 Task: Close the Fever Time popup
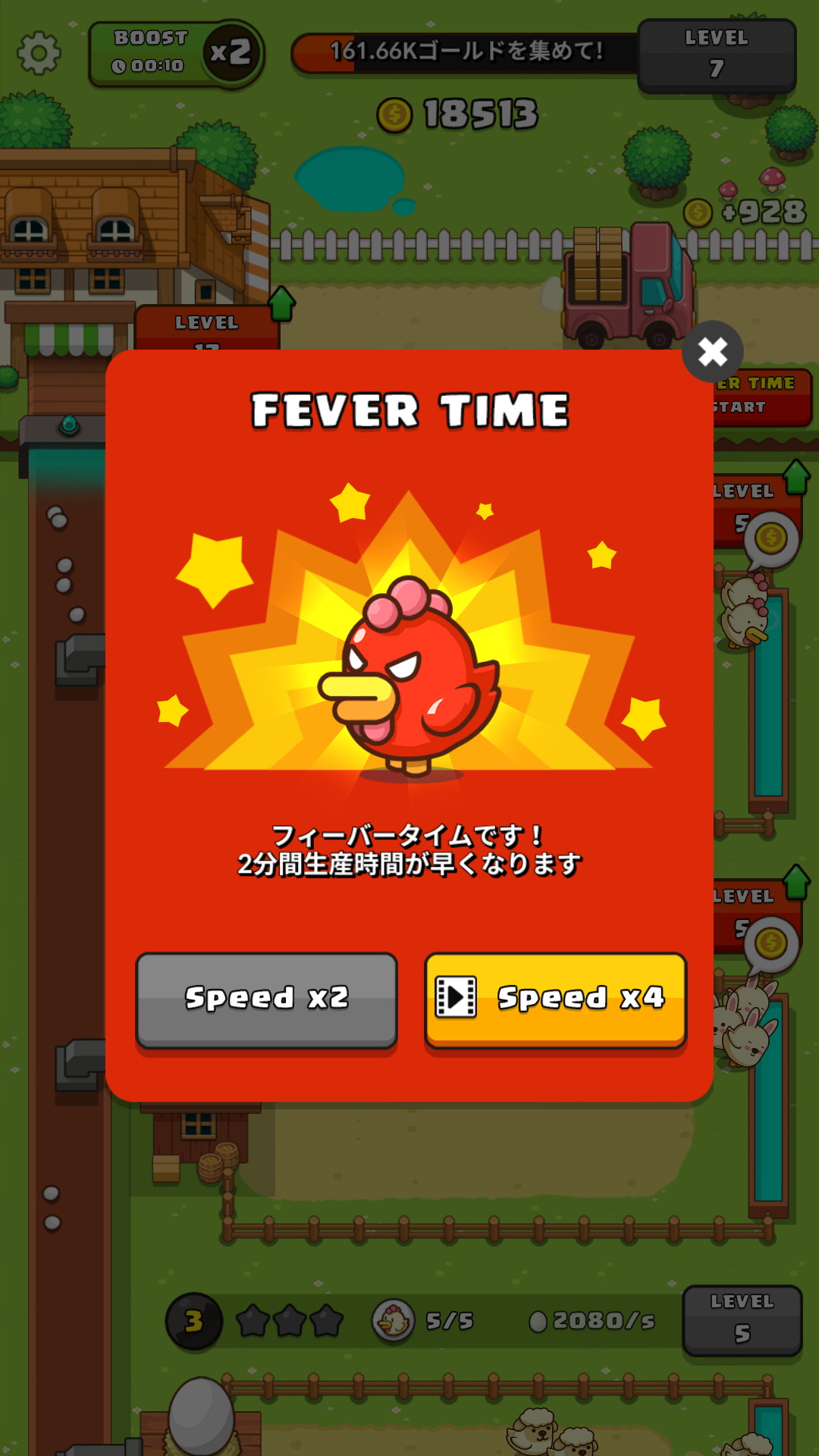click(x=712, y=352)
